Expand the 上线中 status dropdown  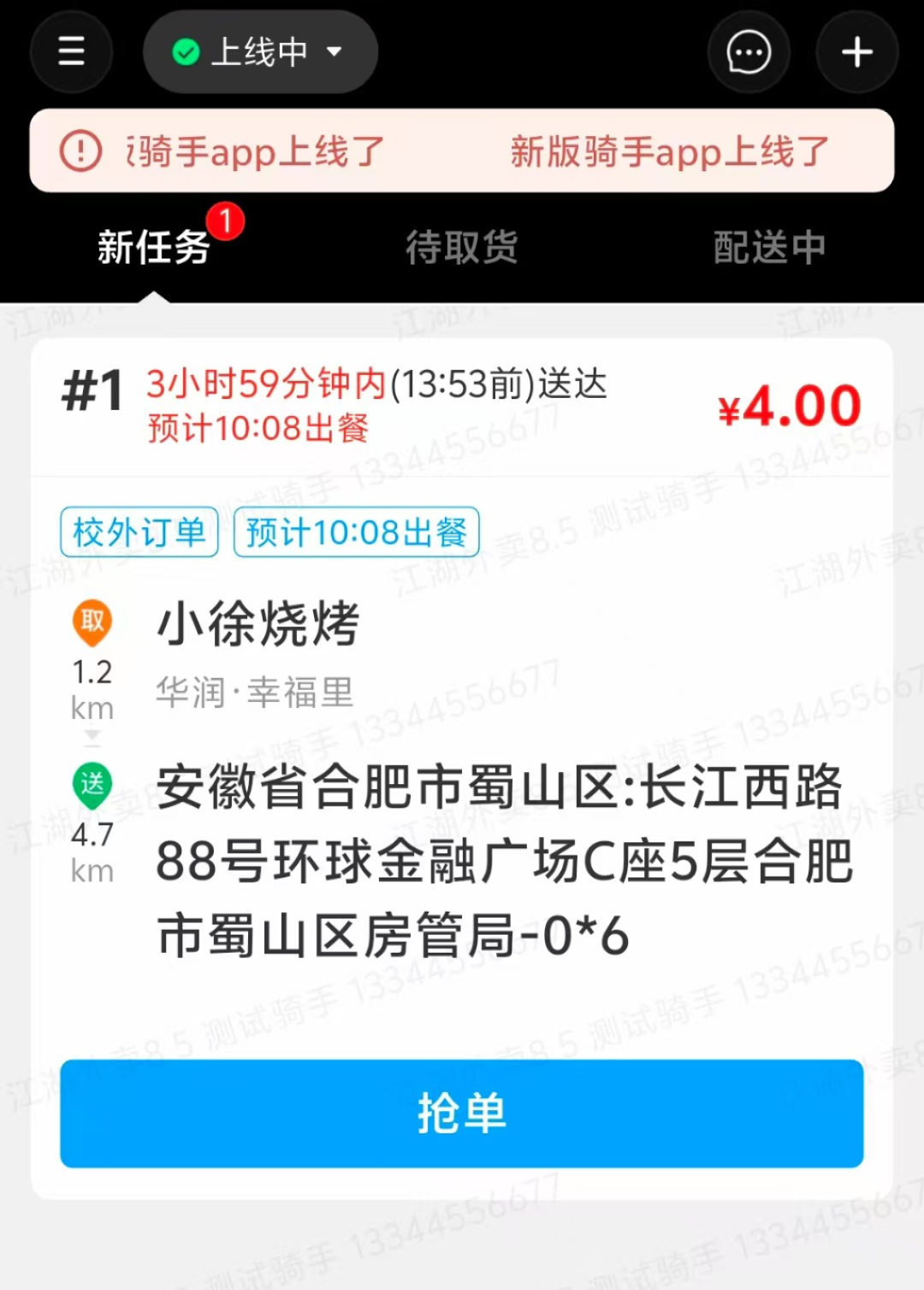coord(259,52)
